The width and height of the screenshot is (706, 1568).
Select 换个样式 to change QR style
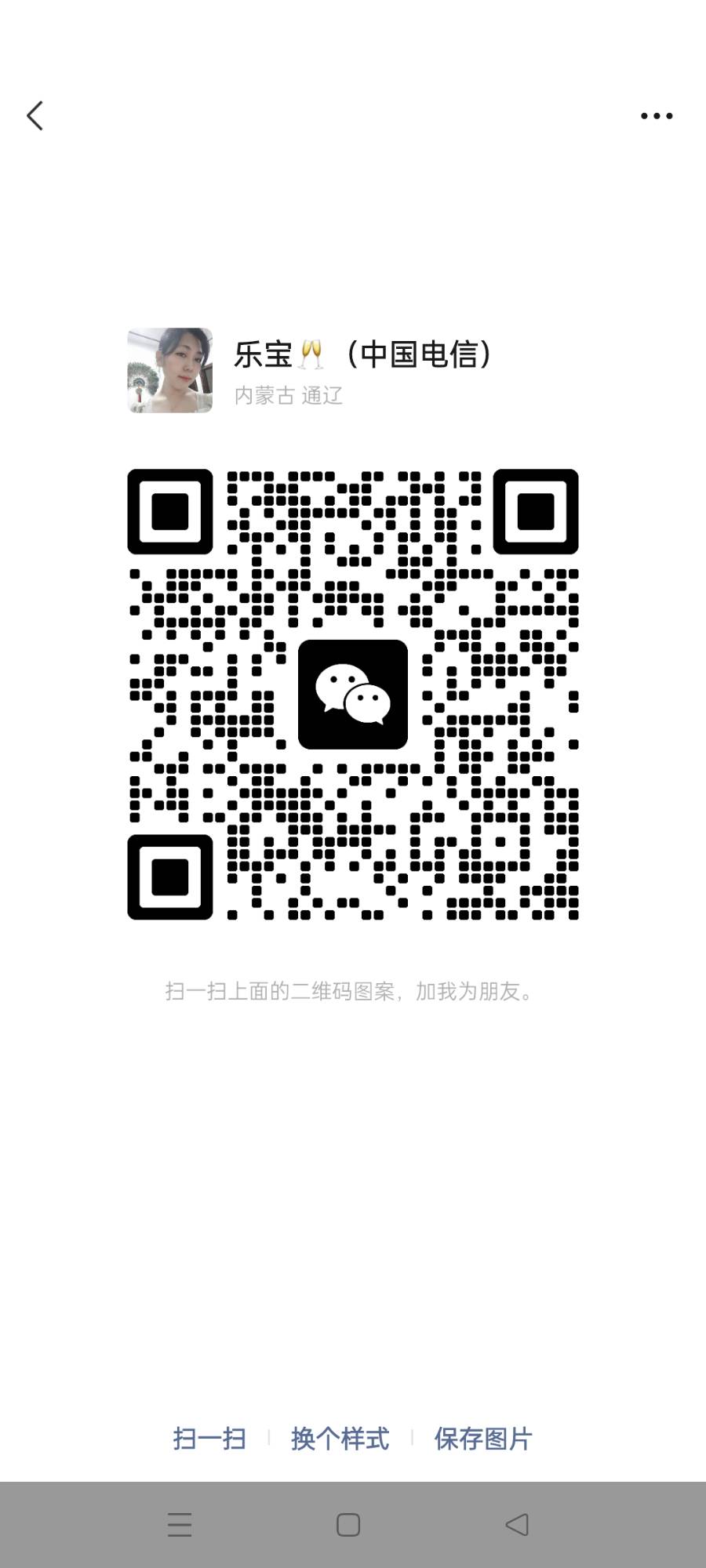[x=340, y=1439]
